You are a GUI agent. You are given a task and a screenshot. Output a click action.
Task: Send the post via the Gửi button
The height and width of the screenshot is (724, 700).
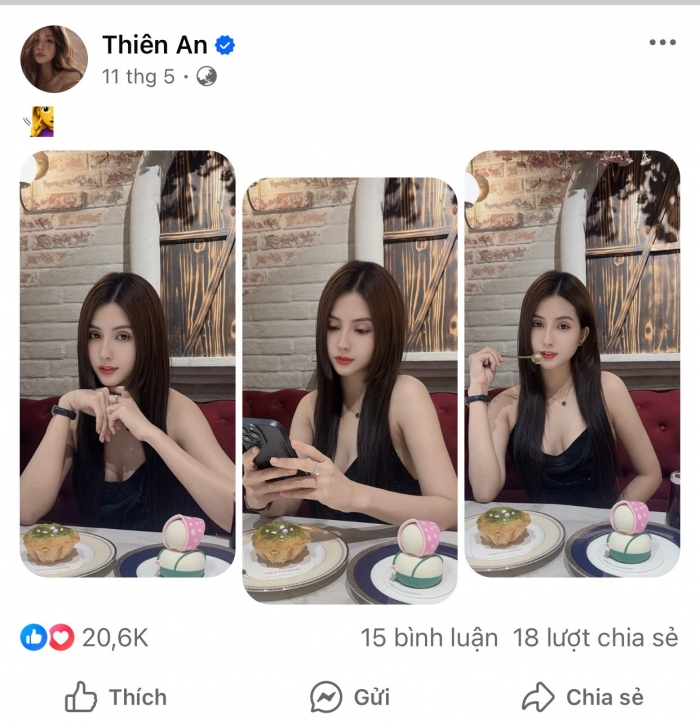pyautogui.click(x=350, y=697)
